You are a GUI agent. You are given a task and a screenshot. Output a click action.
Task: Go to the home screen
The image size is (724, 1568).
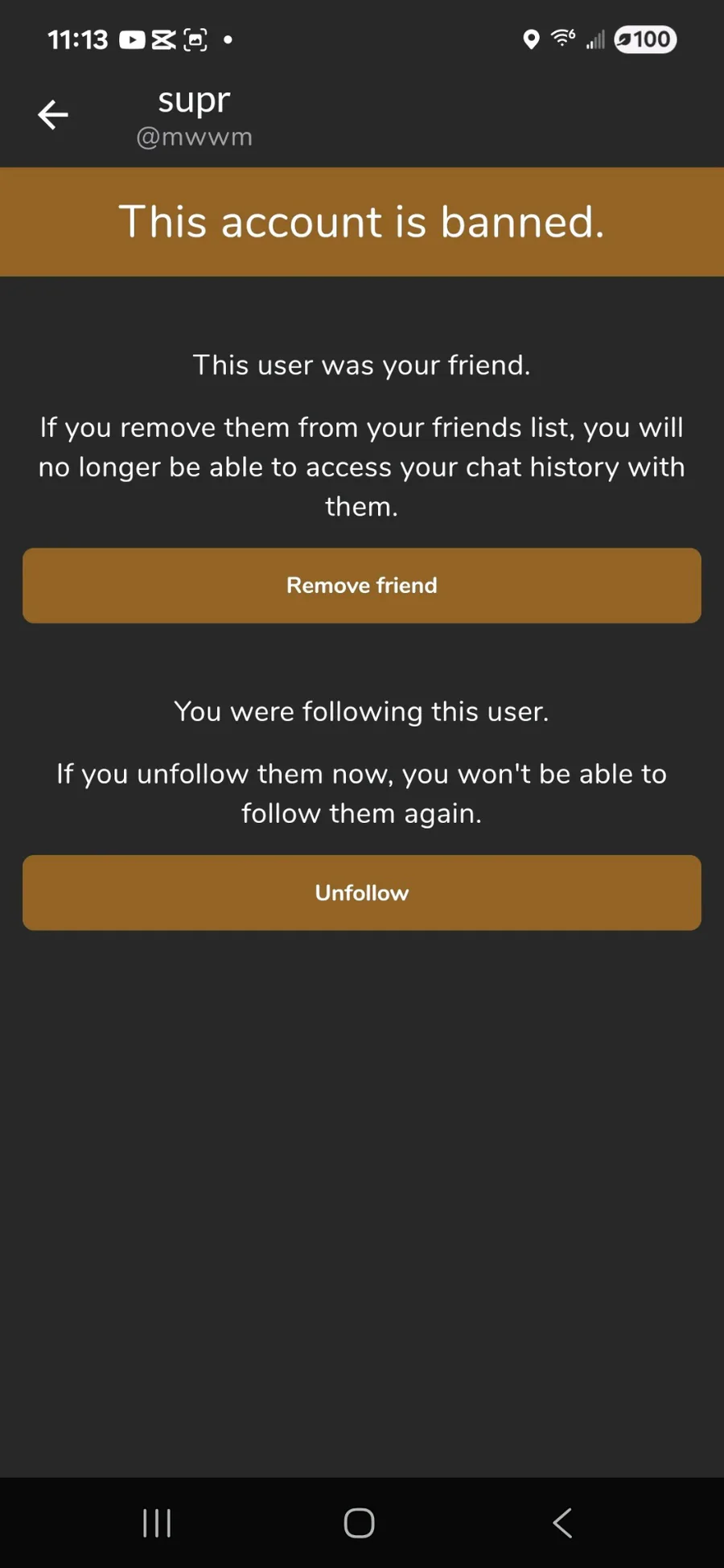point(360,1523)
